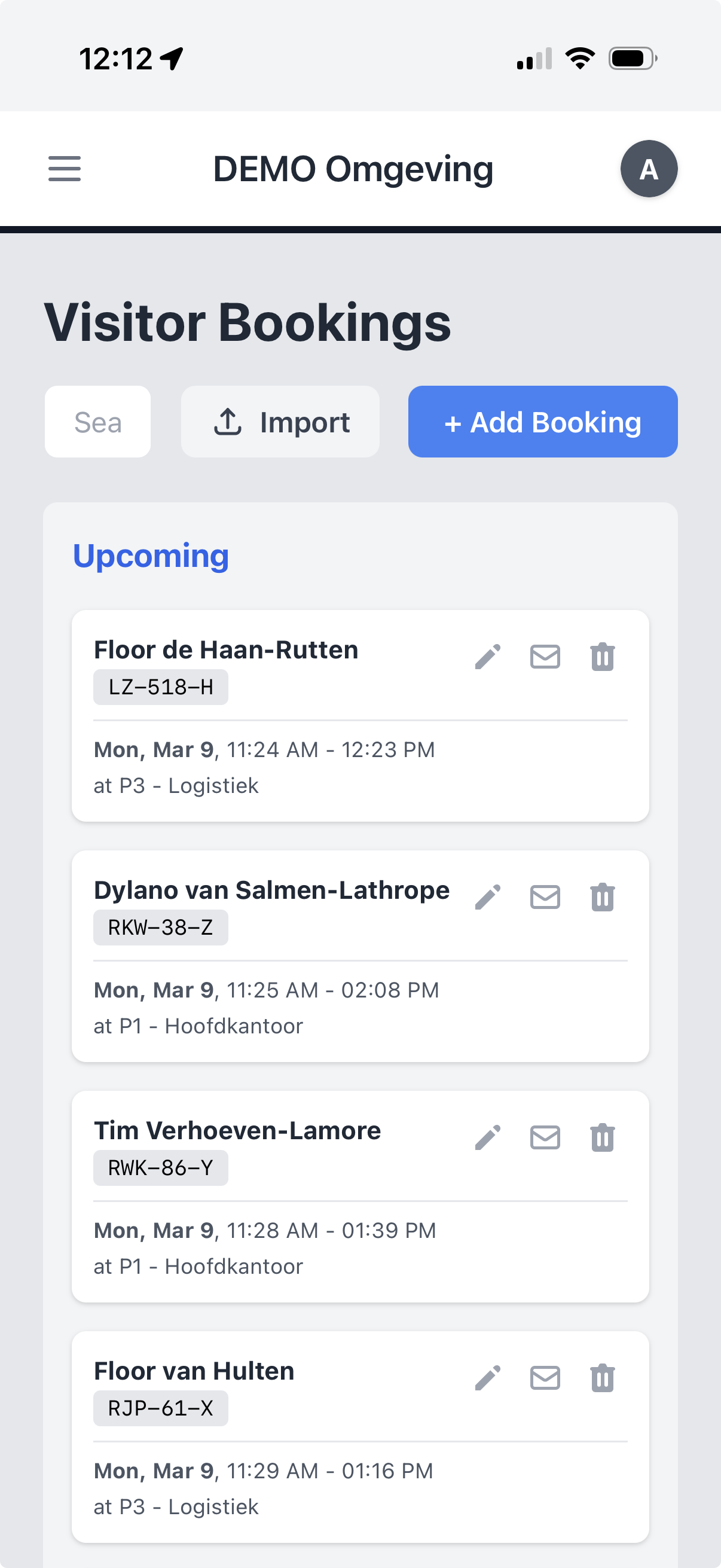
Task: Open the email icon for Floor de Haan-Rutten
Action: pos(545,656)
